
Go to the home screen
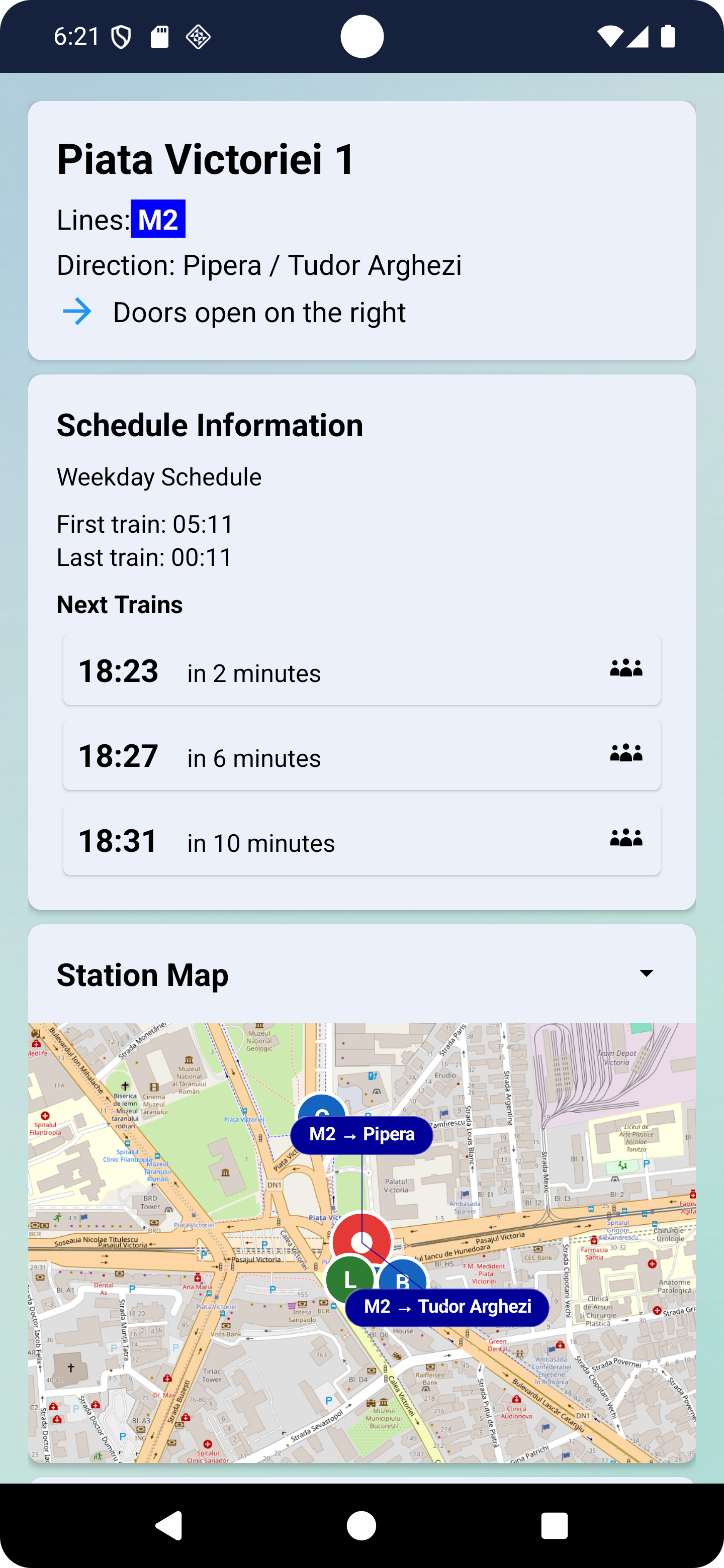click(361, 1526)
